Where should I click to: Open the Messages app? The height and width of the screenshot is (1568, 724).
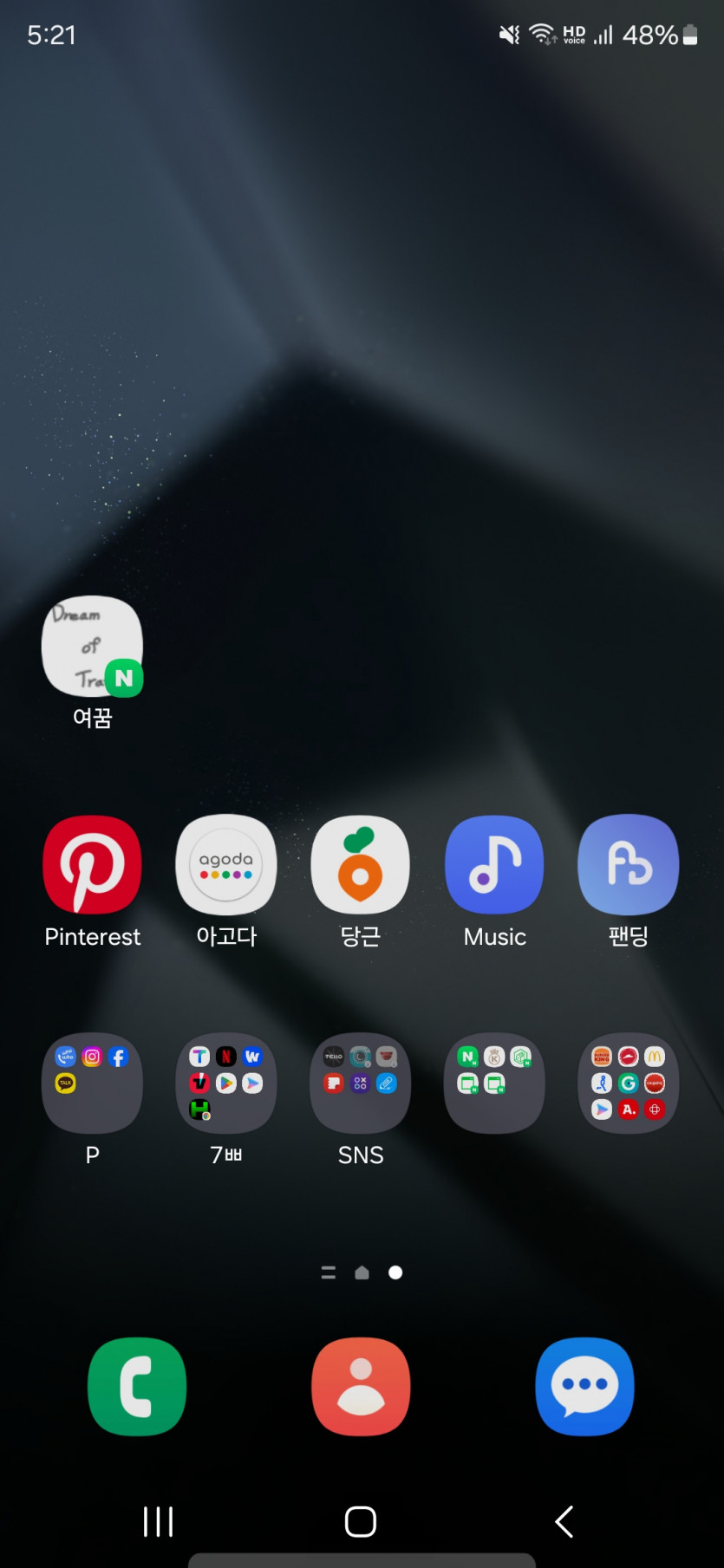tap(584, 1386)
